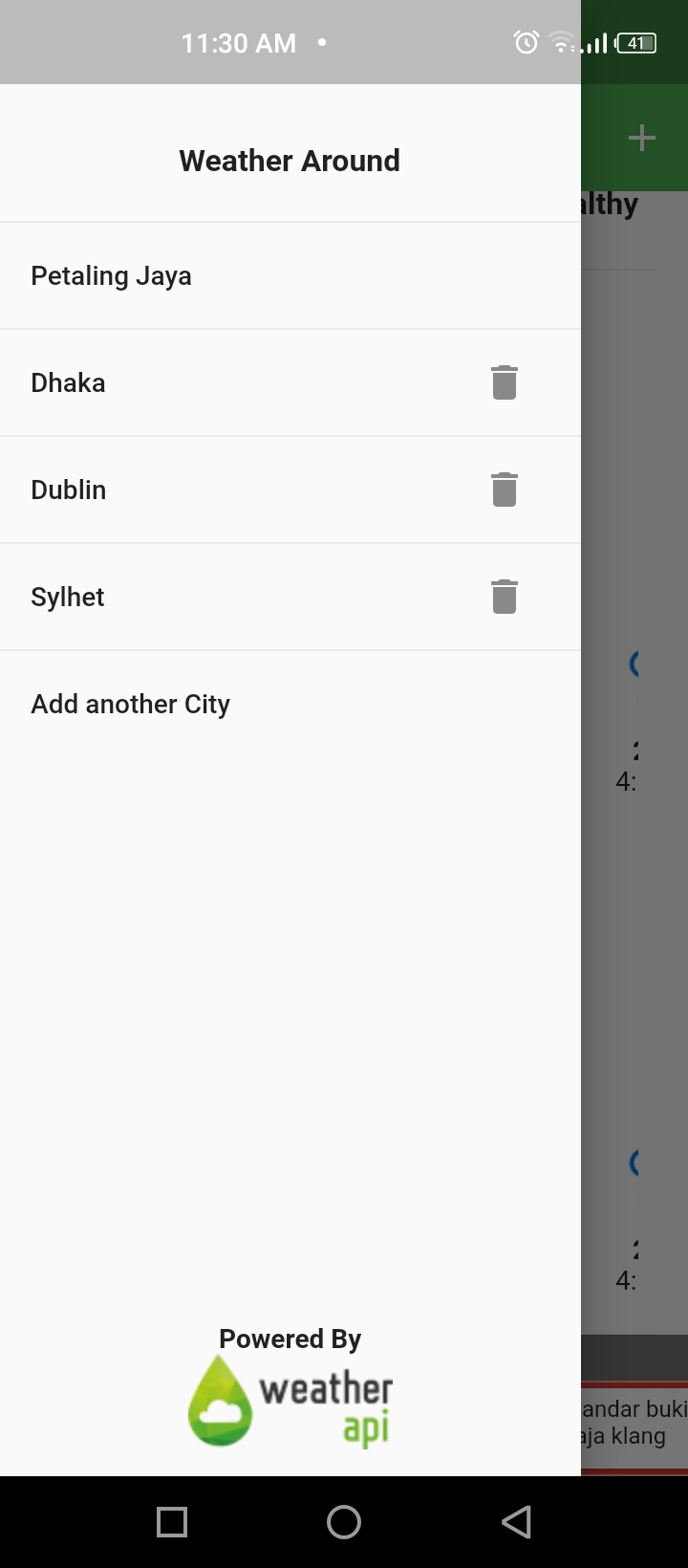The height and width of the screenshot is (1568, 688).
Task: Select Dhaka from the city list
Action: [69, 383]
